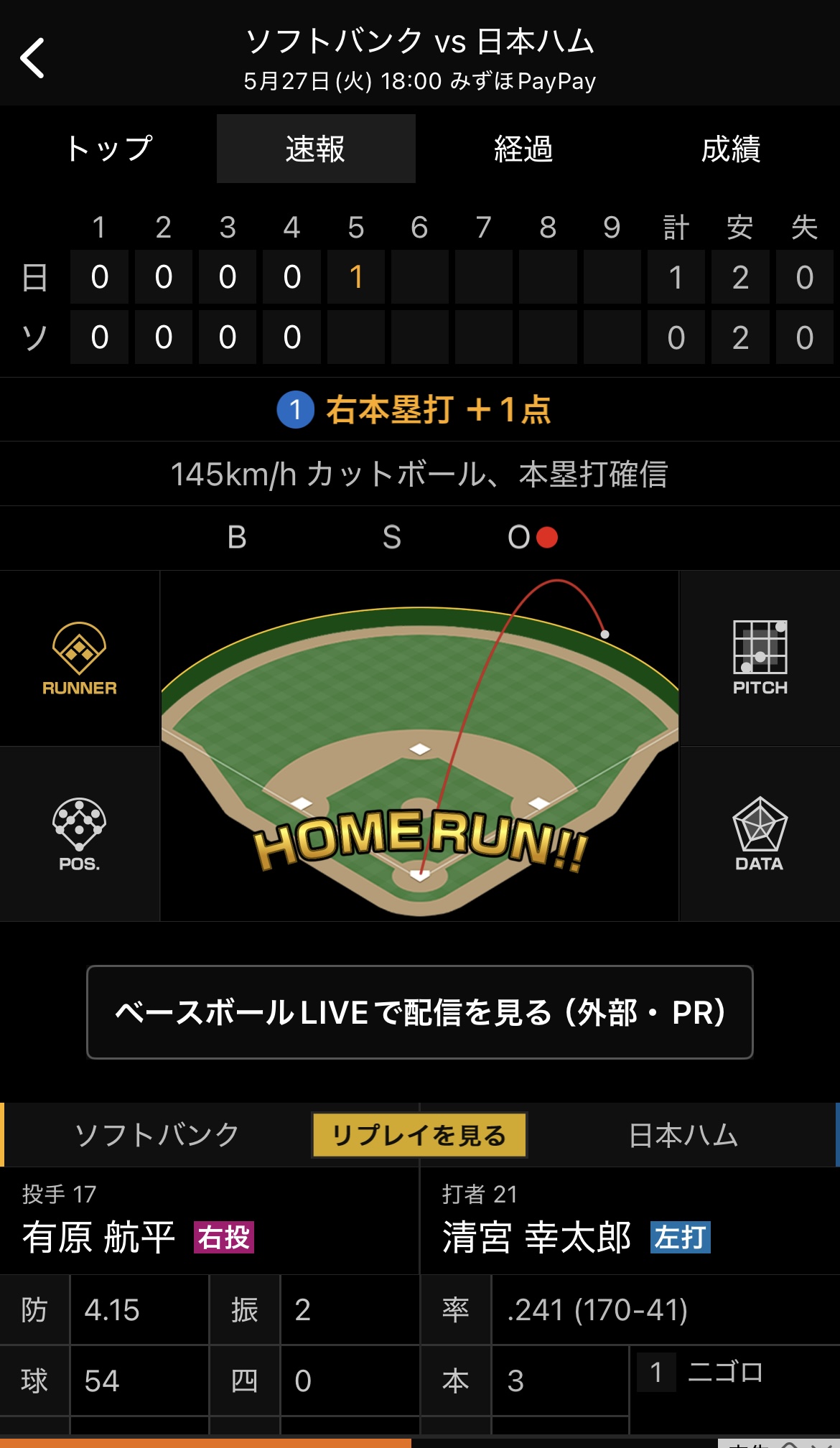Tap リプレイを見る to watch the replay
This screenshot has height=1448, width=840.
coord(419,1135)
